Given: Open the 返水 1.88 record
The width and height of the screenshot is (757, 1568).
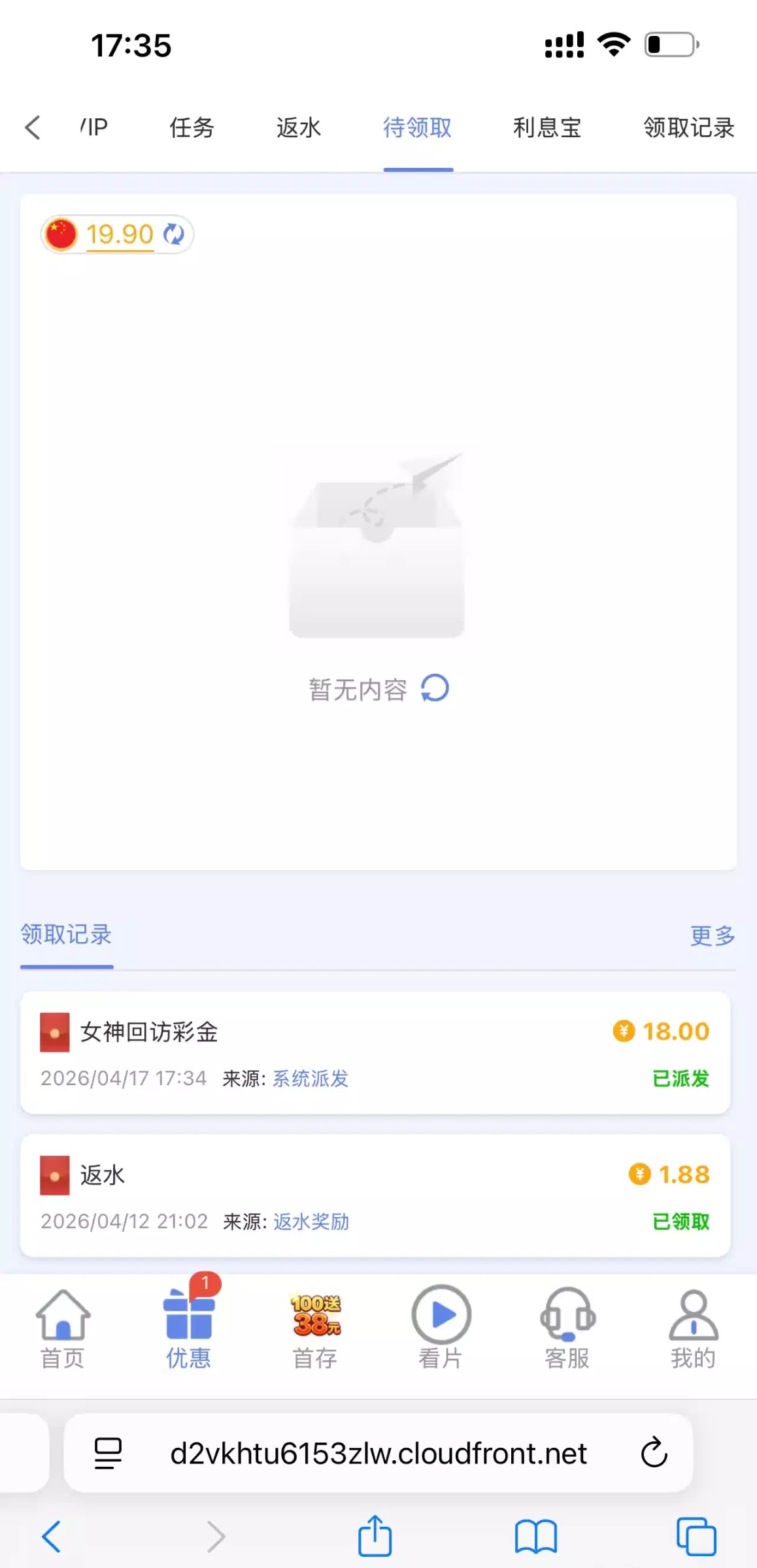Looking at the screenshot, I should click(375, 1196).
